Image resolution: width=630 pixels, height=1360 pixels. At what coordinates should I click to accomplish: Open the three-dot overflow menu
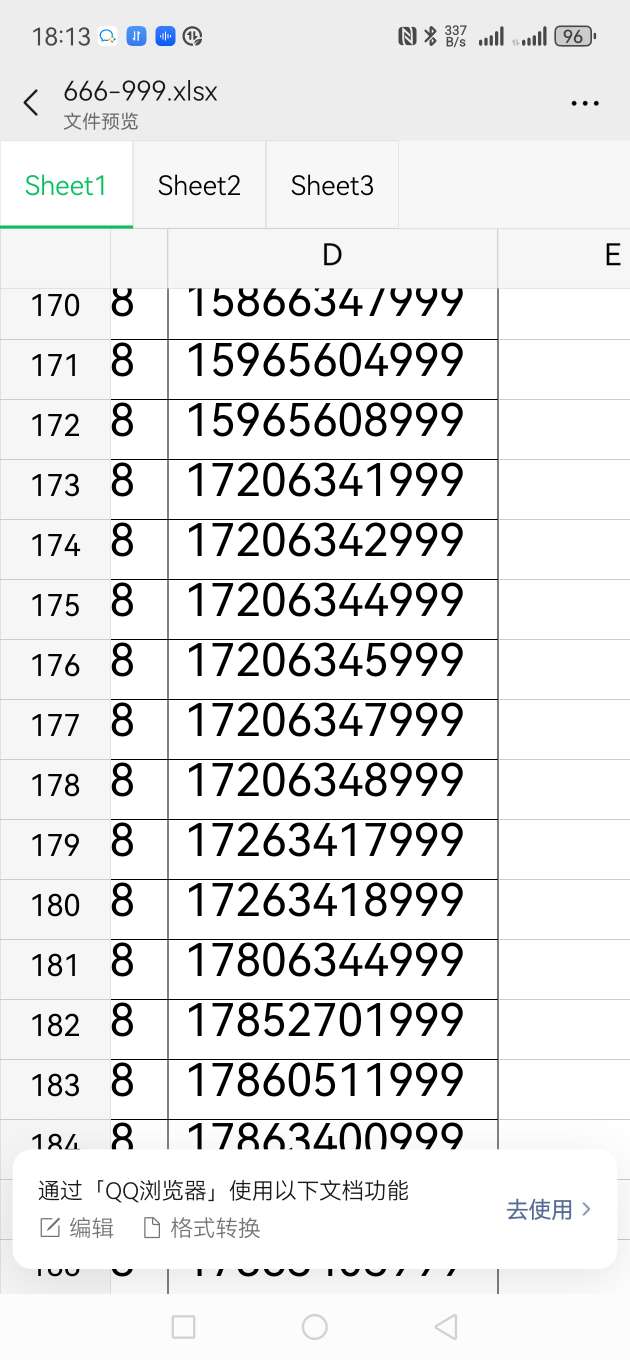(x=585, y=103)
